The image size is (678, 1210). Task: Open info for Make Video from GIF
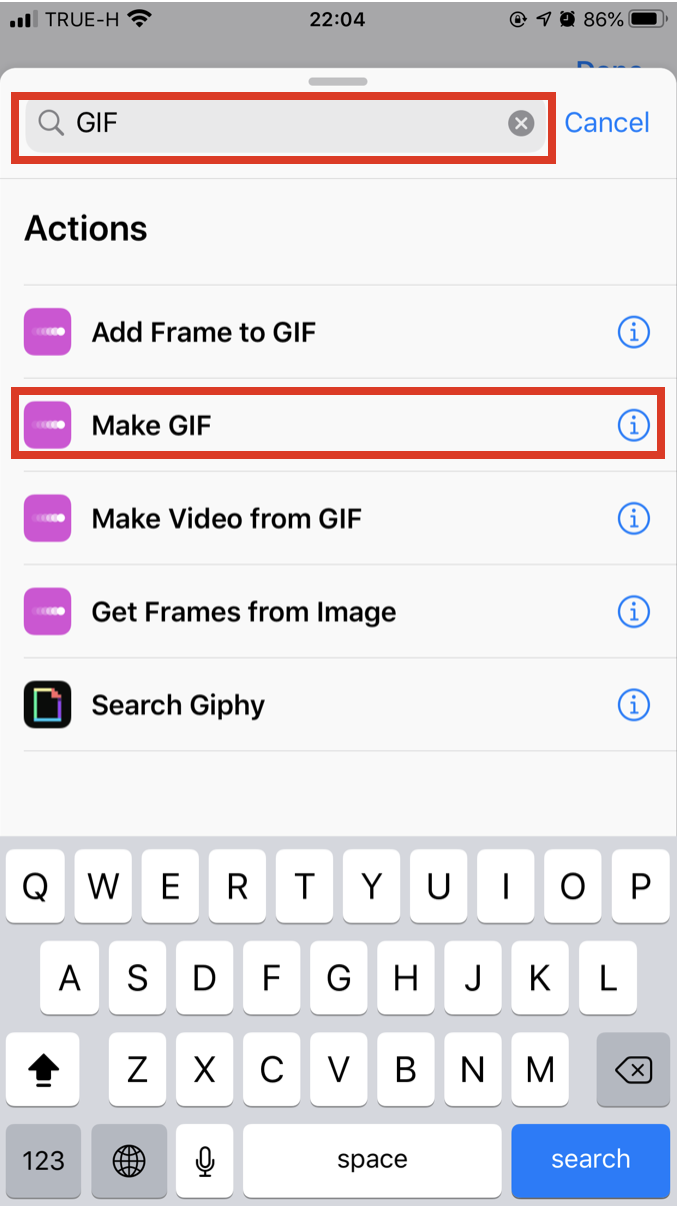(x=633, y=519)
